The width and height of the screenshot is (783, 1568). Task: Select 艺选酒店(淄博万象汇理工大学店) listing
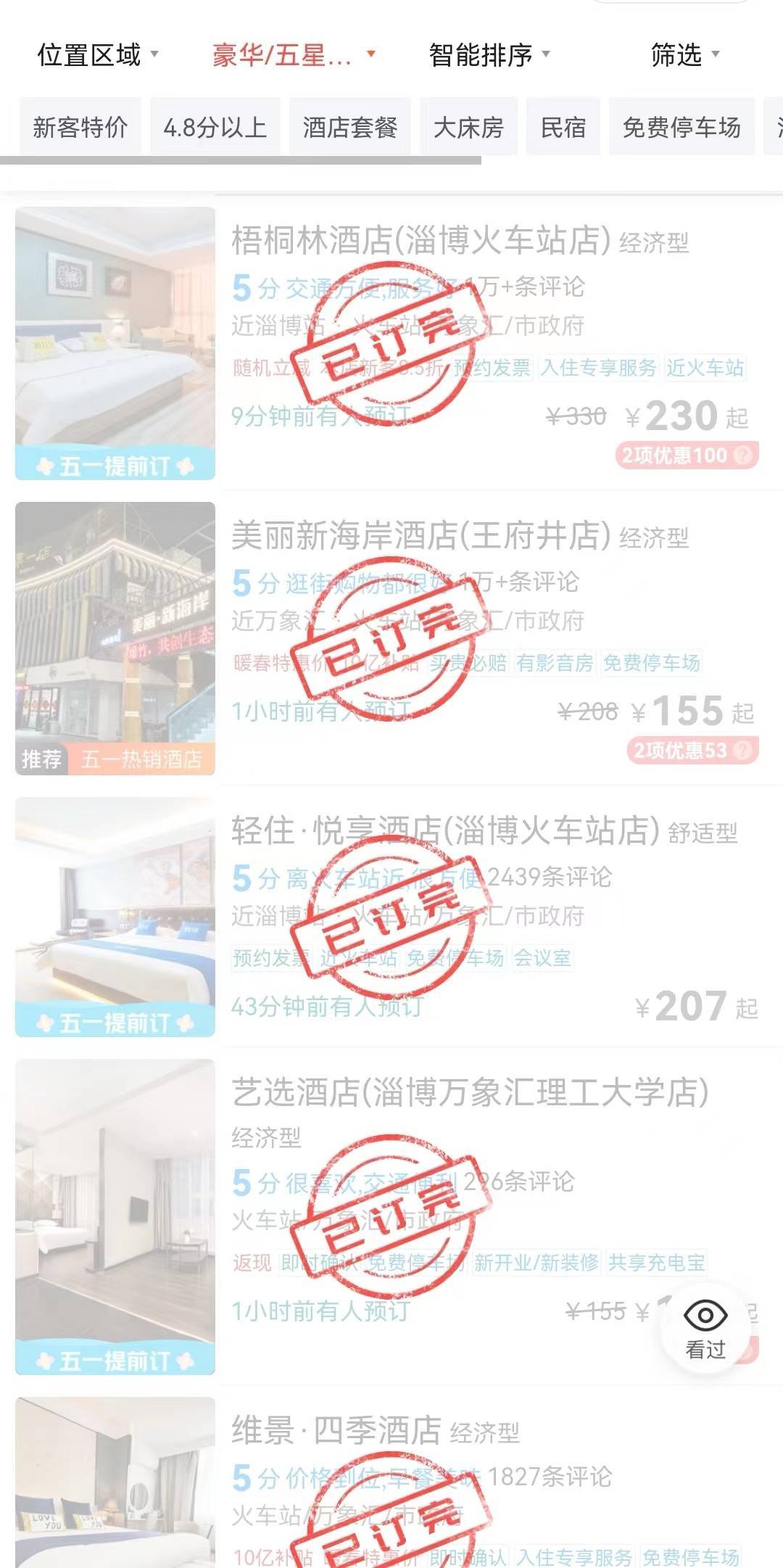(x=470, y=1092)
